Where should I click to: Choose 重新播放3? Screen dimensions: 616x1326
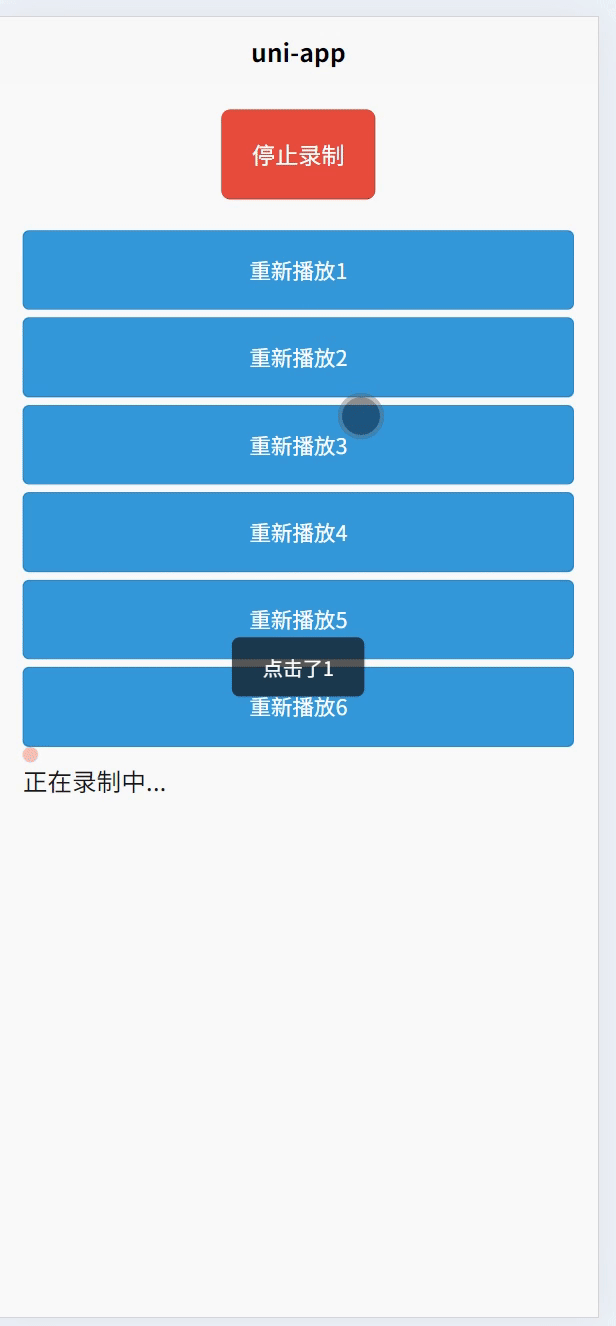pos(200,445)
